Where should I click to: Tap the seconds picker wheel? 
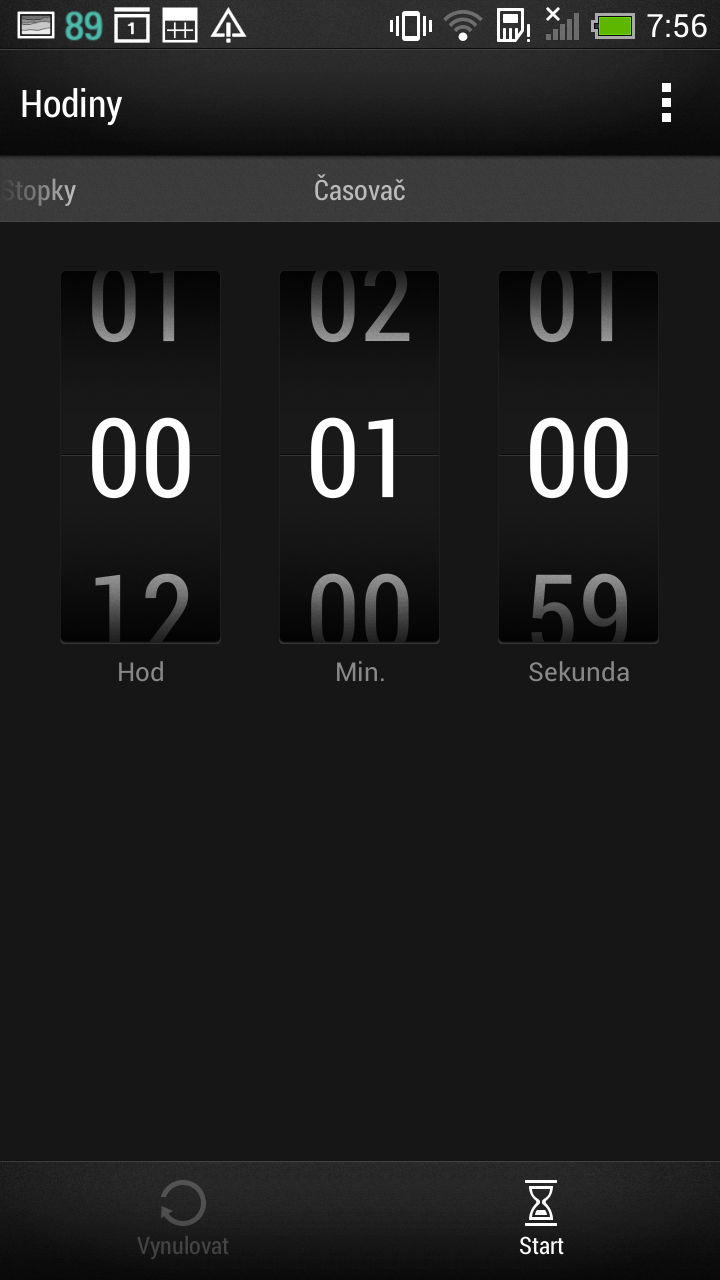click(x=578, y=457)
